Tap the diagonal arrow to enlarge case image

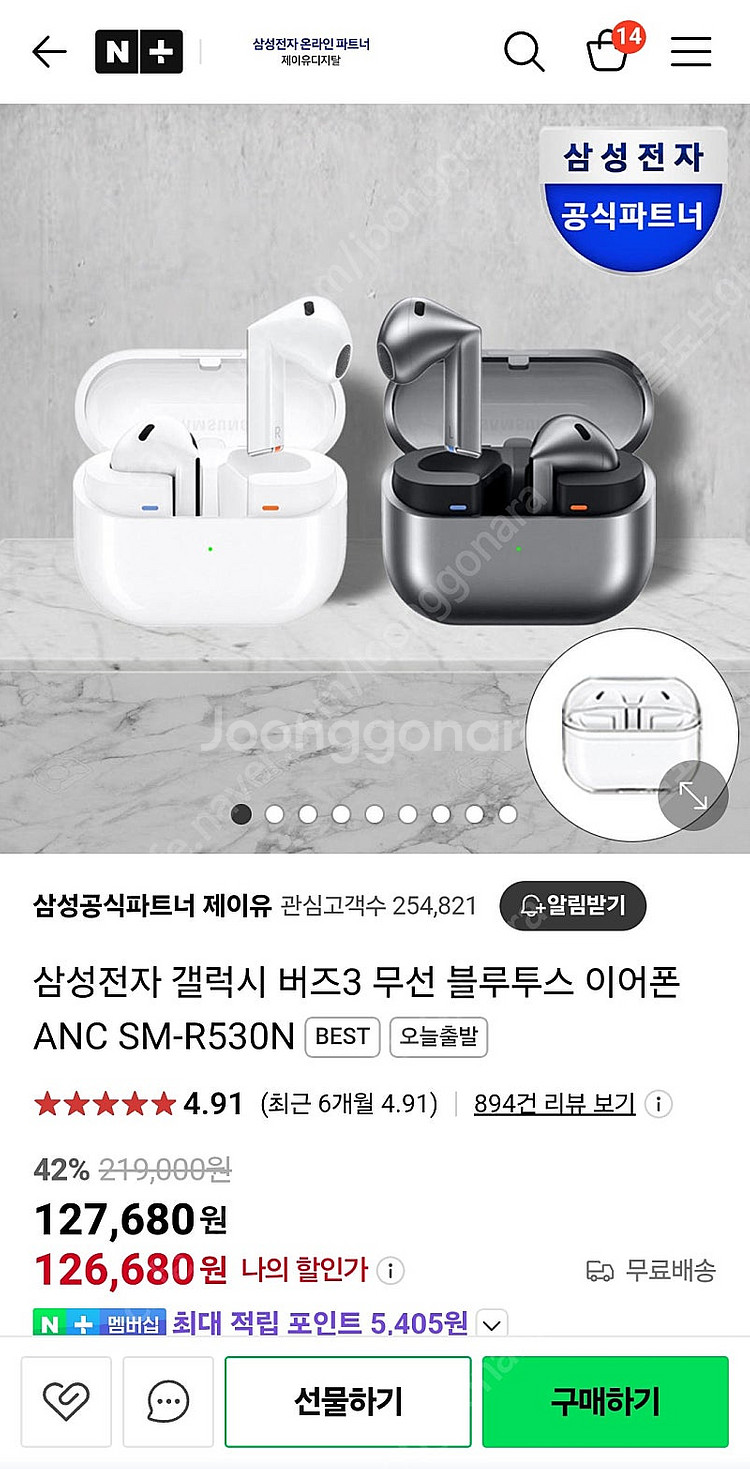point(694,795)
